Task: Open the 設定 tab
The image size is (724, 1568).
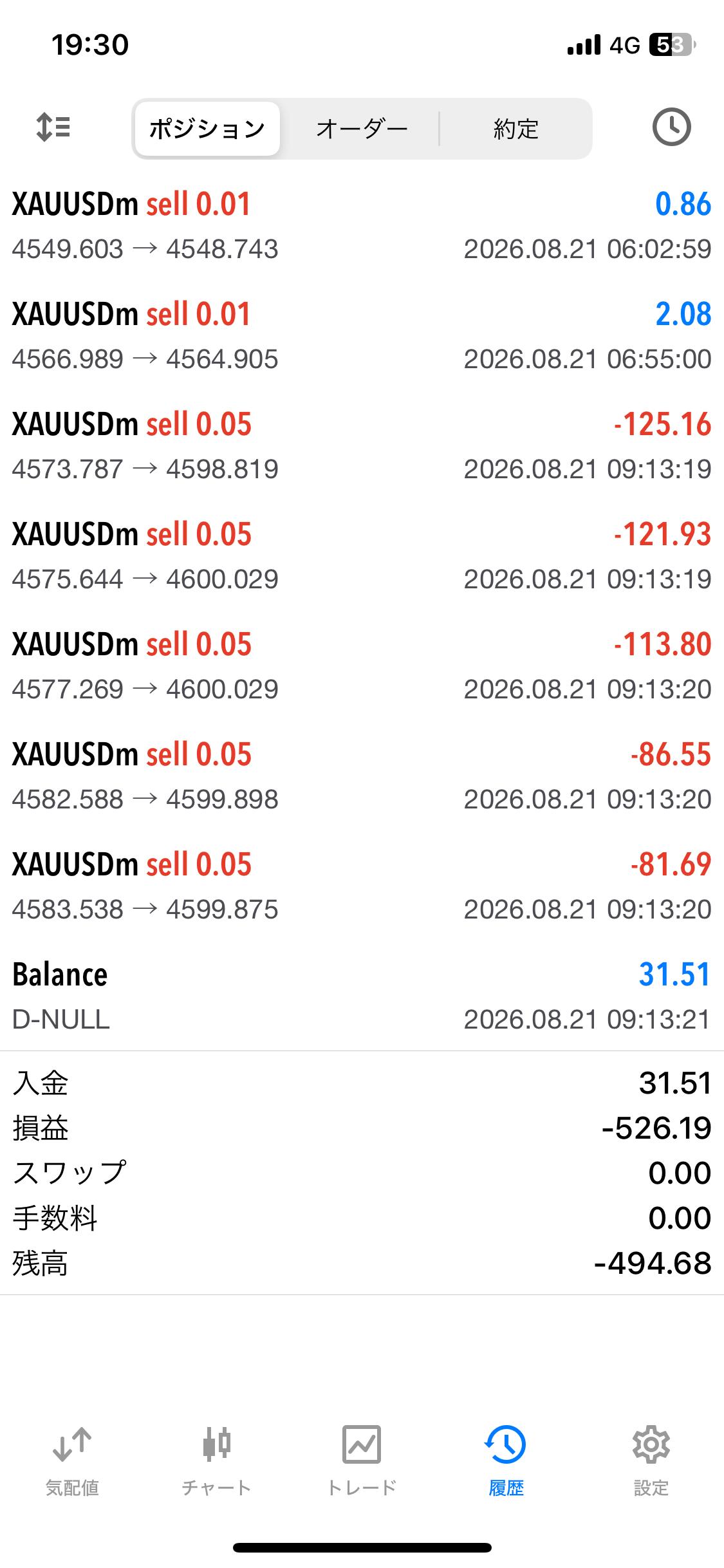Action: point(651,1462)
